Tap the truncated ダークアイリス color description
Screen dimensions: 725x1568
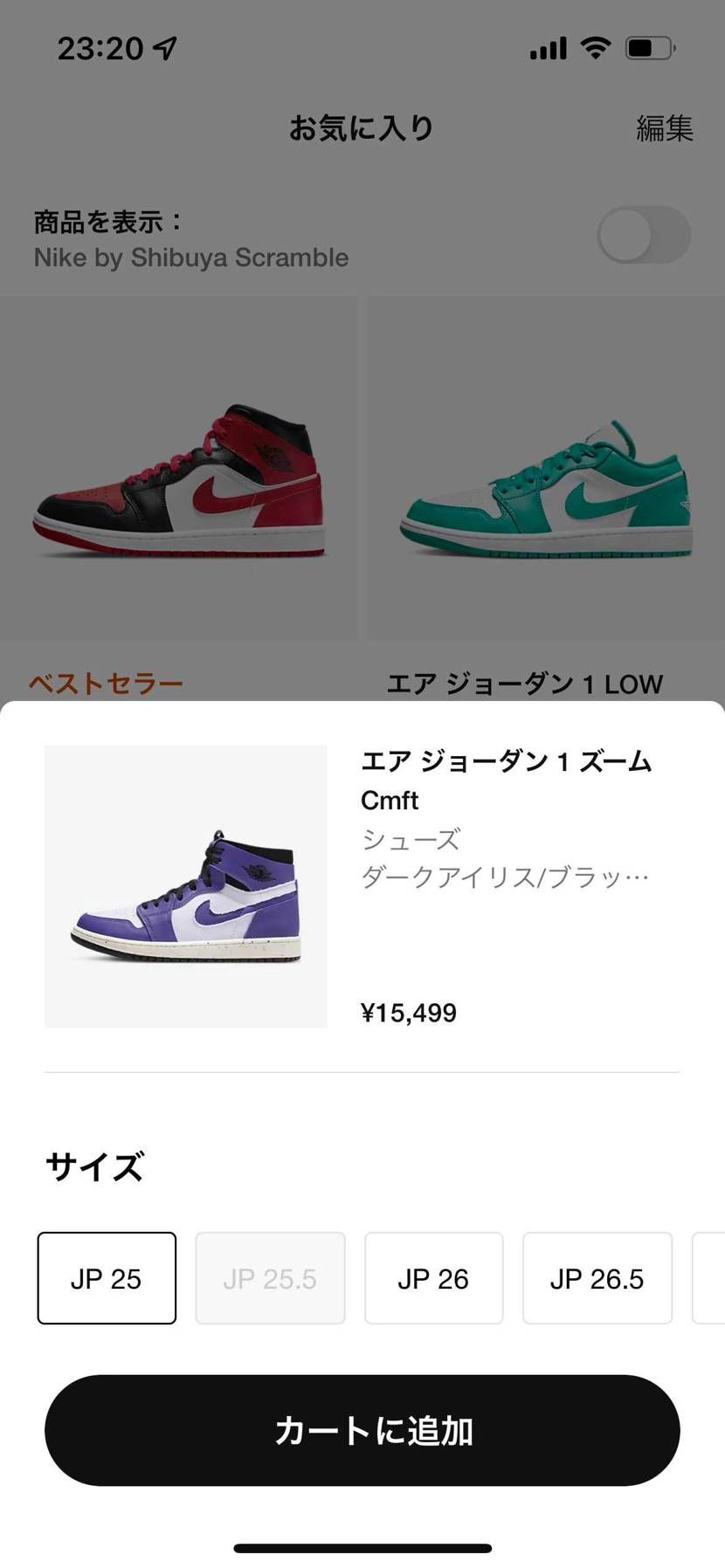(507, 877)
